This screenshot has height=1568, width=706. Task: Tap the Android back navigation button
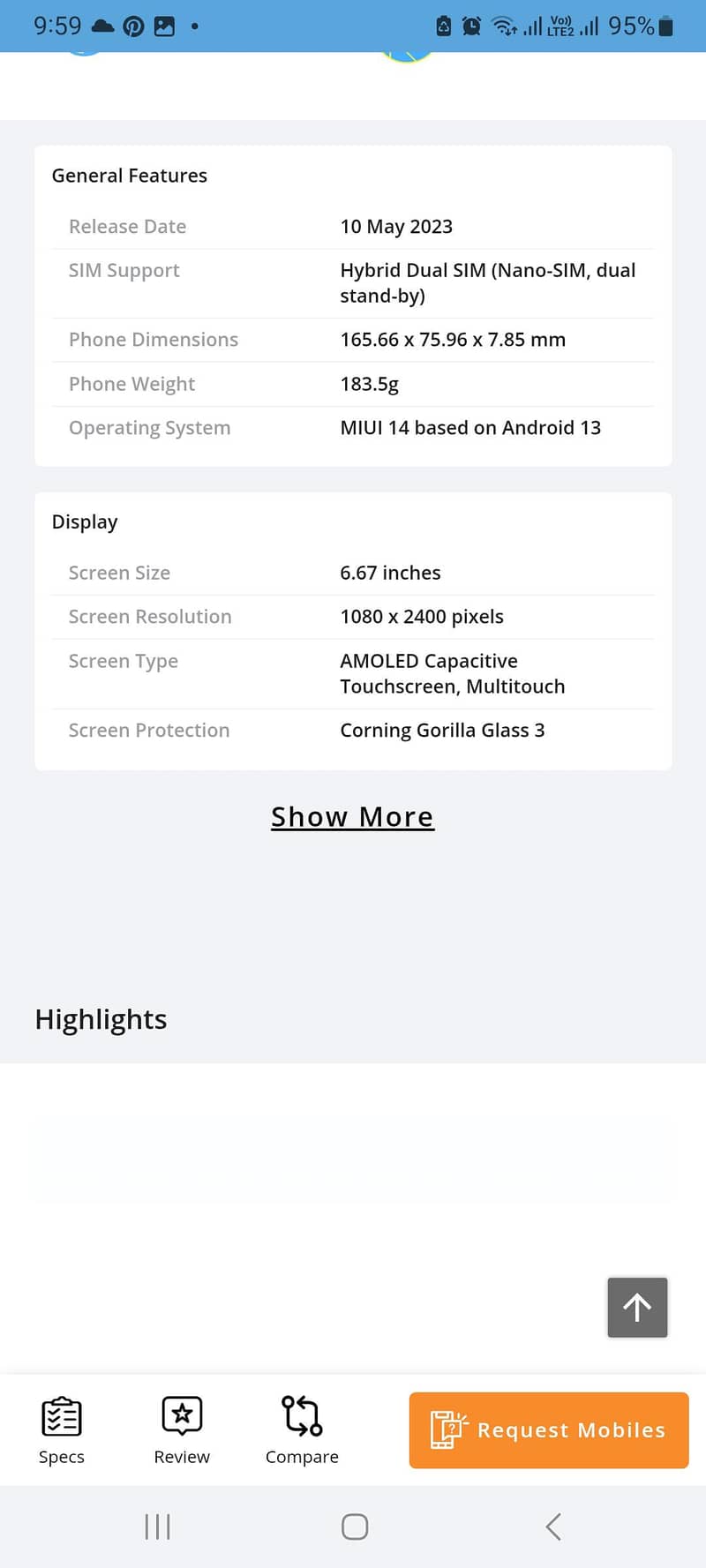(553, 1526)
